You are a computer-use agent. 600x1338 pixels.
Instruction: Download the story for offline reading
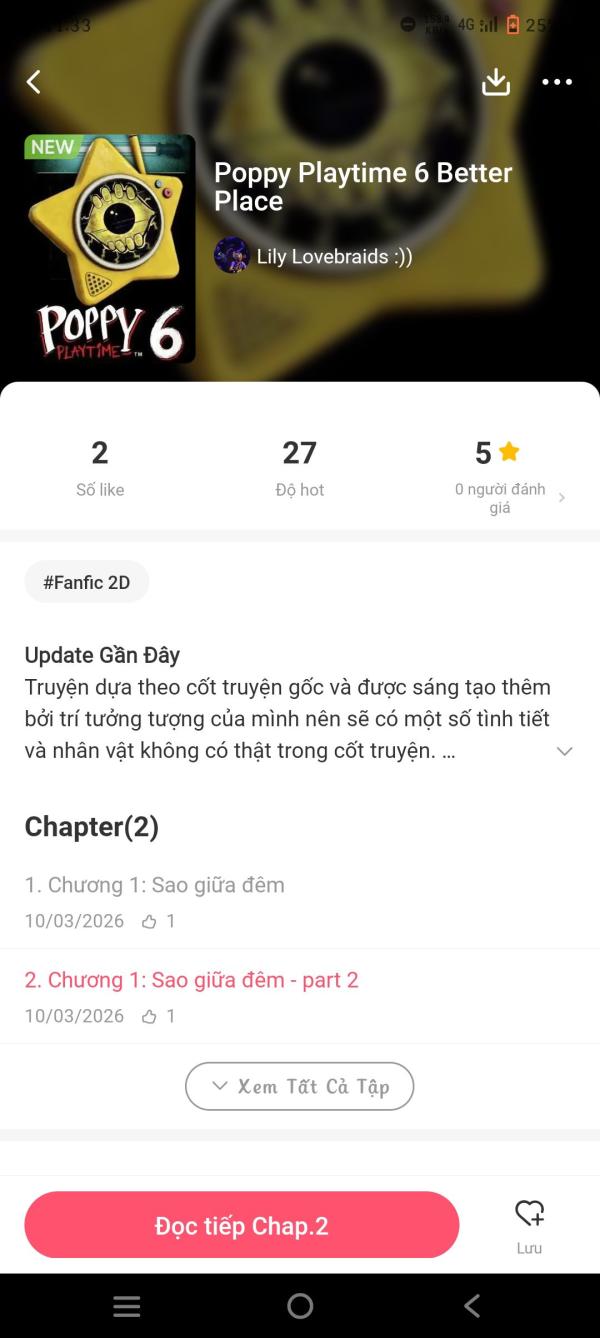(x=496, y=82)
